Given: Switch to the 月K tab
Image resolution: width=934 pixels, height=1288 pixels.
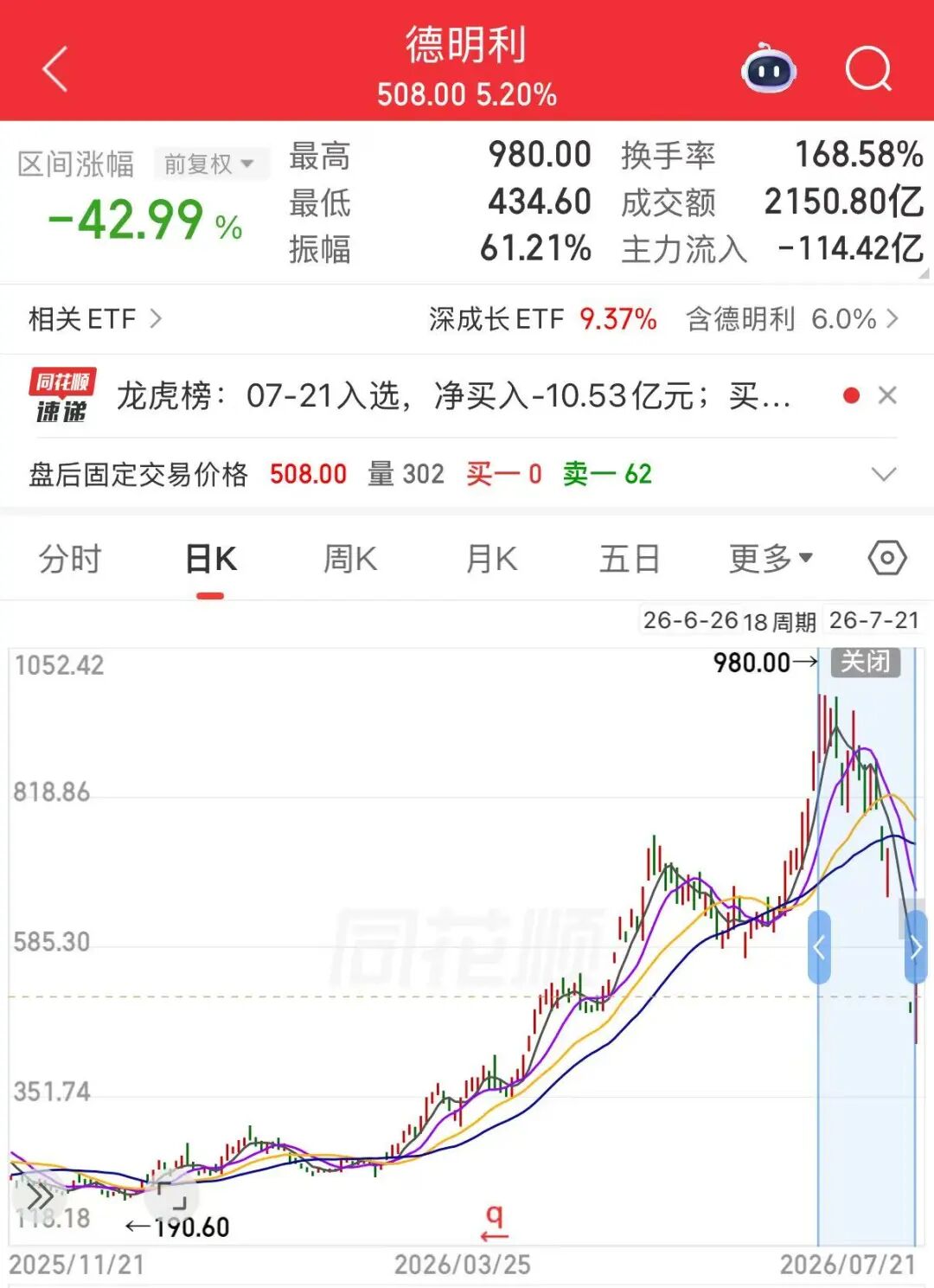Looking at the screenshot, I should [491, 559].
